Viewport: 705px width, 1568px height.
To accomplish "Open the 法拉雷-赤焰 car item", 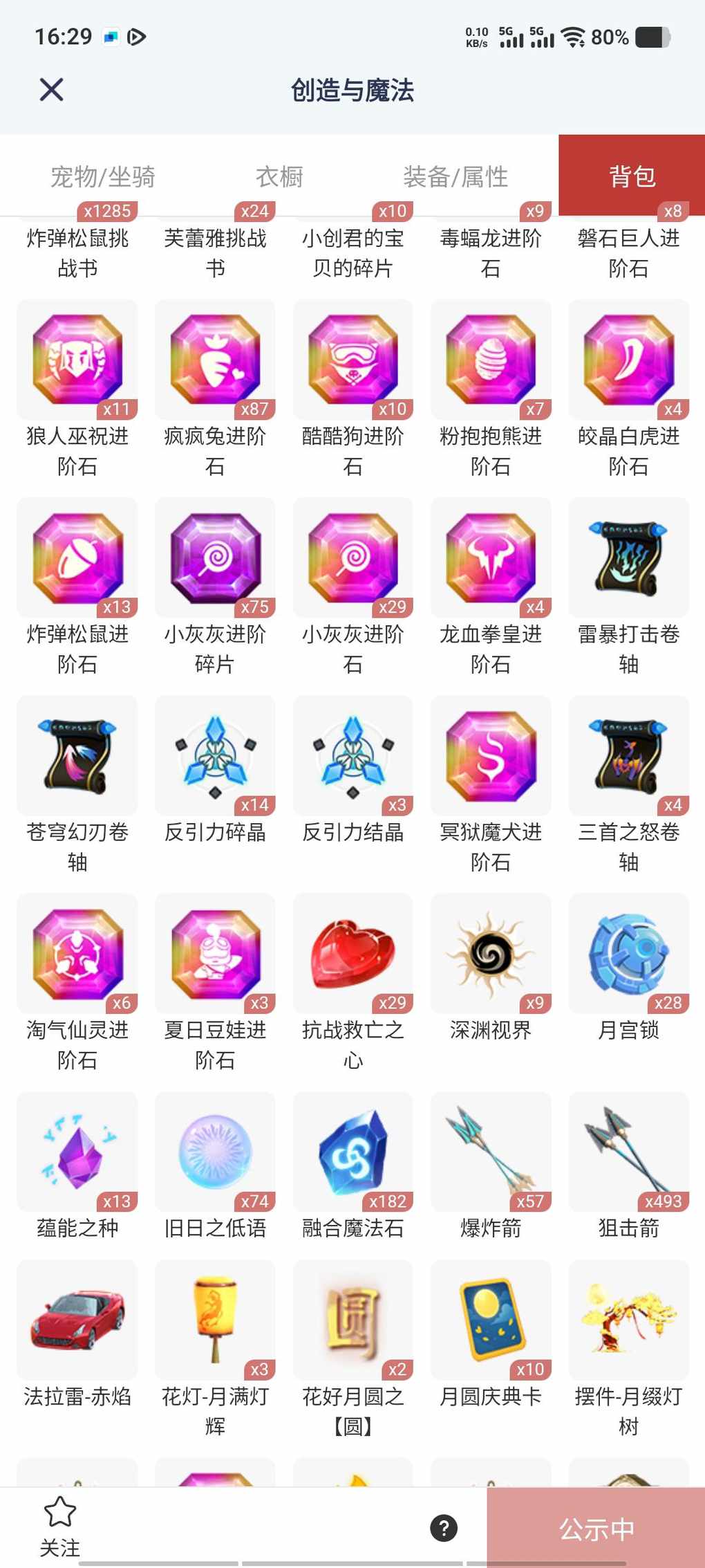I will [x=77, y=1320].
